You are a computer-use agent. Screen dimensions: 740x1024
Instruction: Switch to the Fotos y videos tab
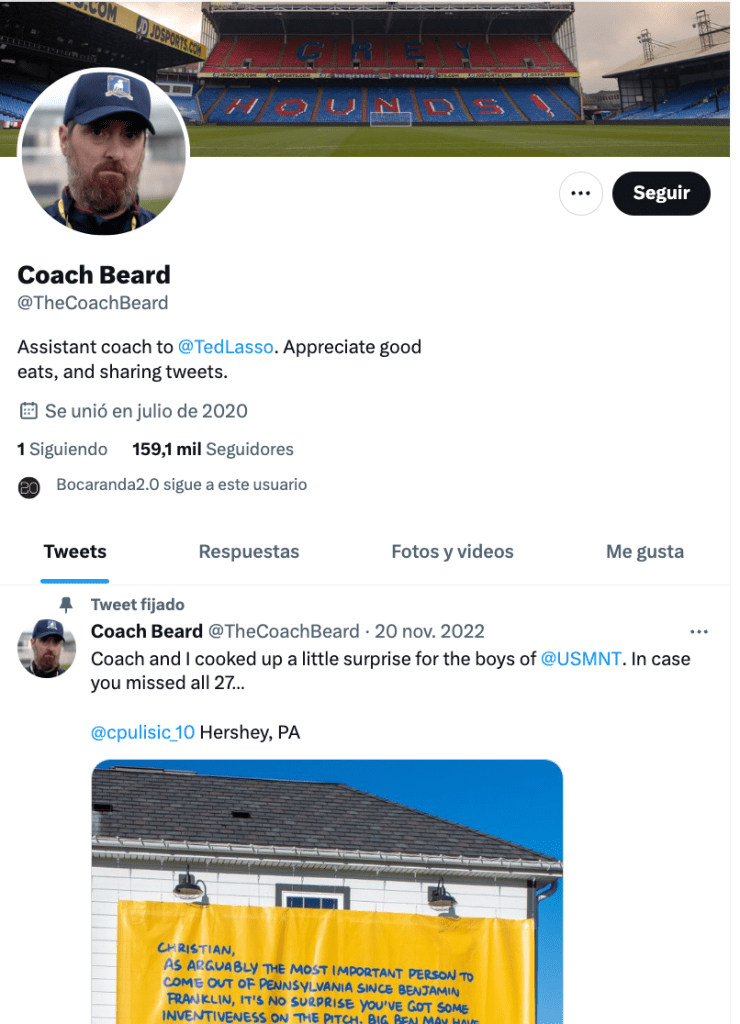452,551
